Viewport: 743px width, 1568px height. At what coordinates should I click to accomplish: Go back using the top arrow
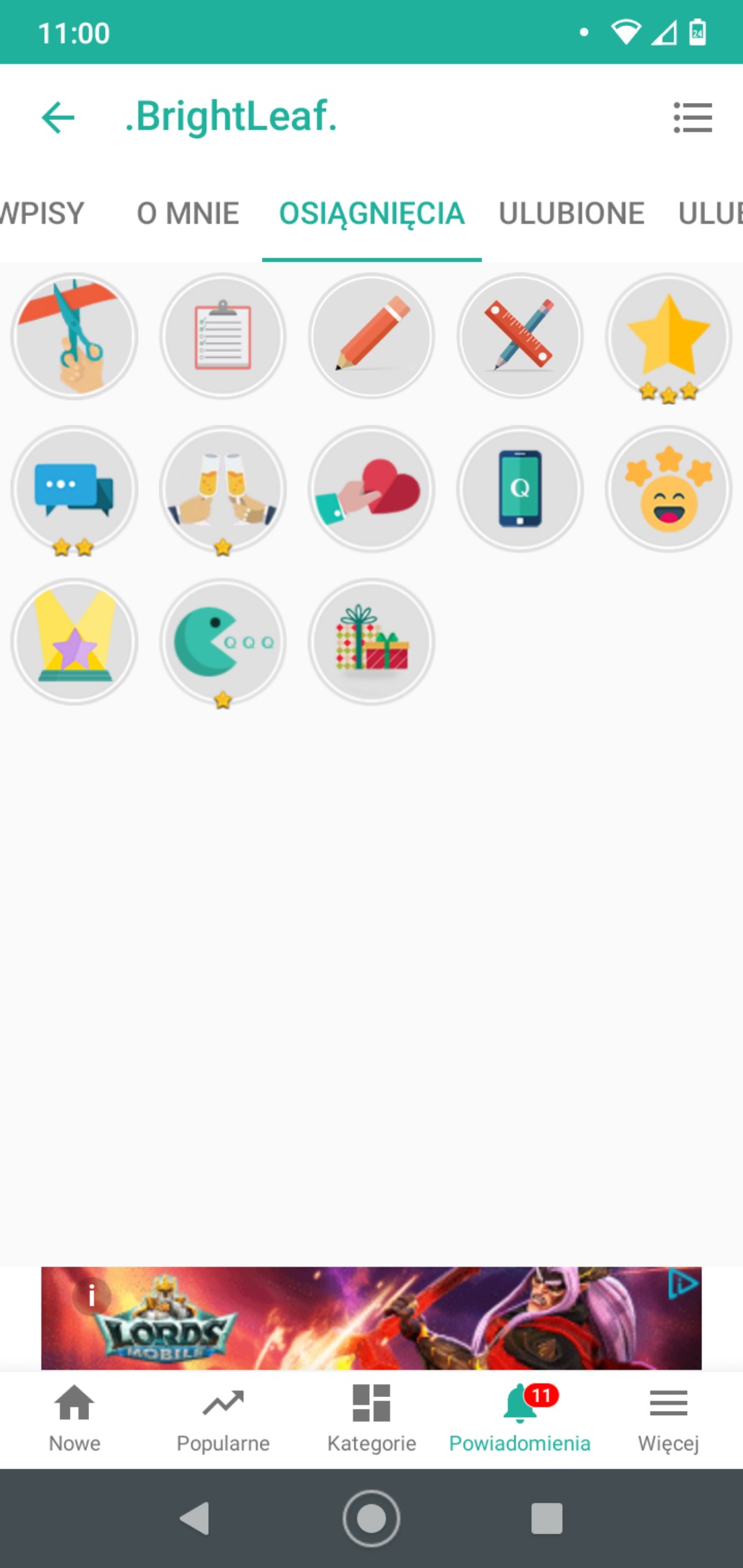[x=58, y=117]
